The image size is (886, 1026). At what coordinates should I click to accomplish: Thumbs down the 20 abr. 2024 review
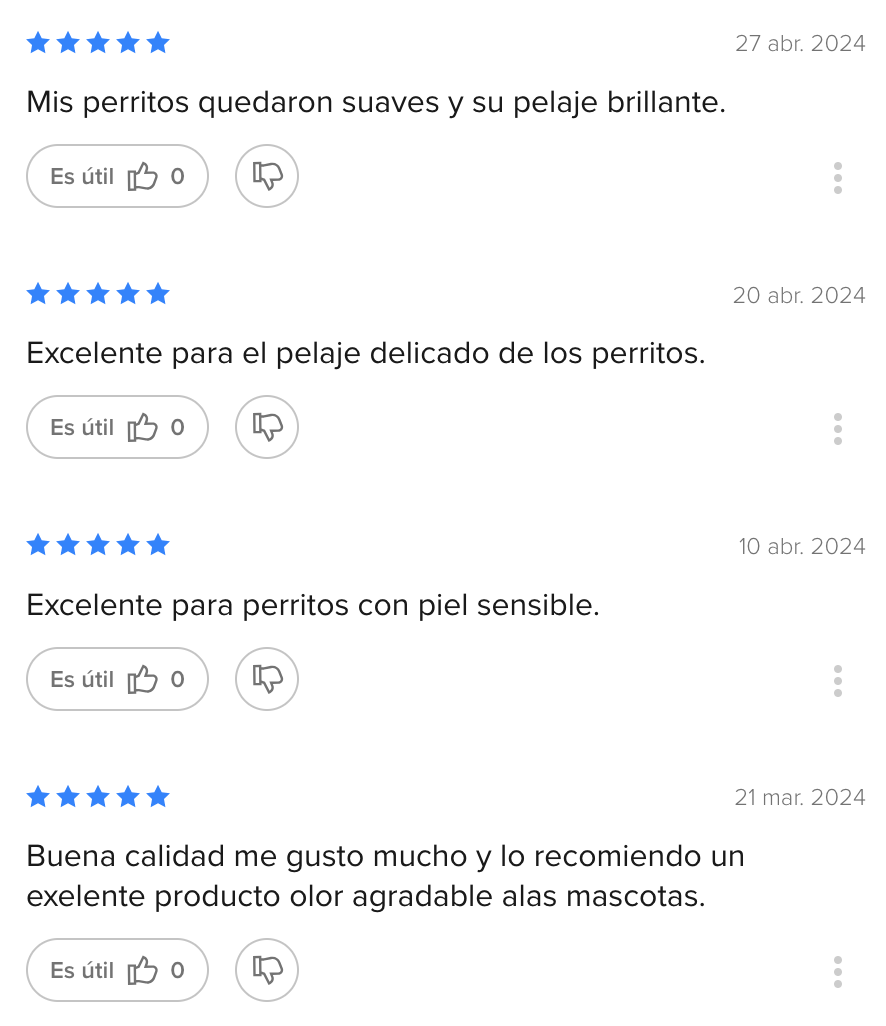click(267, 428)
